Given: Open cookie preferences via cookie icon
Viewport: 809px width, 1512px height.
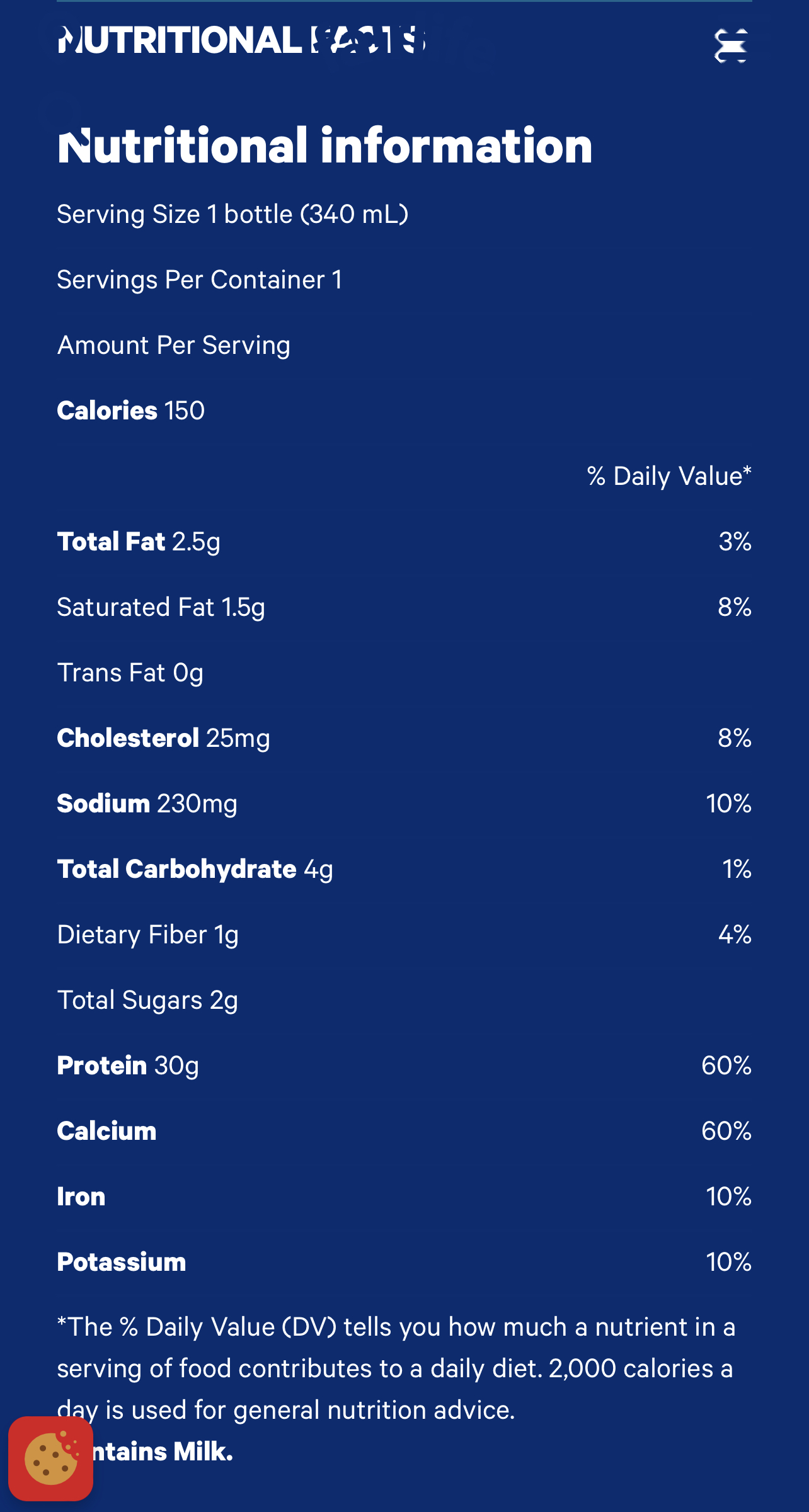Looking at the screenshot, I should [x=51, y=1458].
